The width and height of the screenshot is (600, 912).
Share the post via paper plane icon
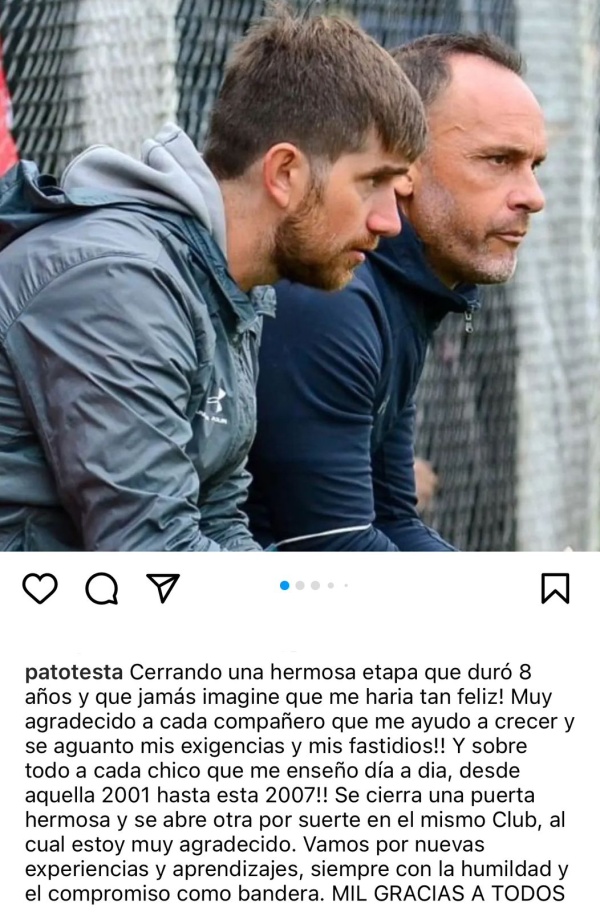pyautogui.click(x=163, y=588)
